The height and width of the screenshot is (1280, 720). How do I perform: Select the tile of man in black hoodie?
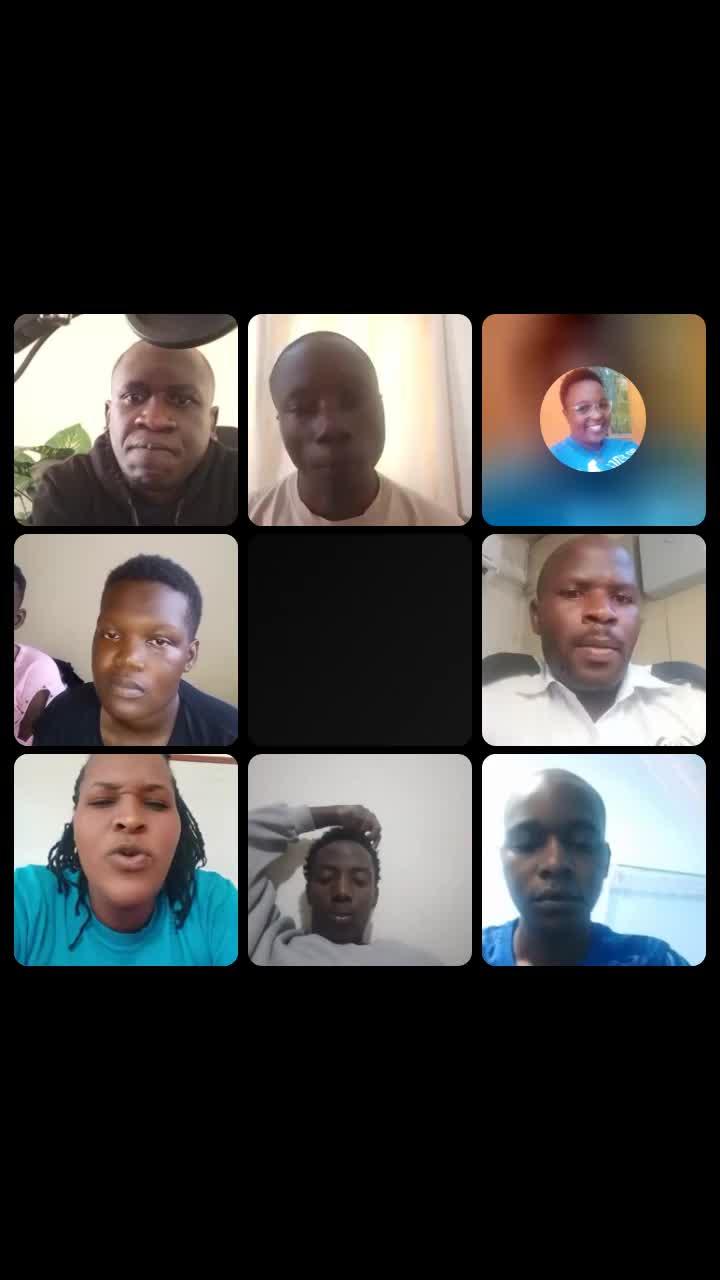(x=126, y=420)
